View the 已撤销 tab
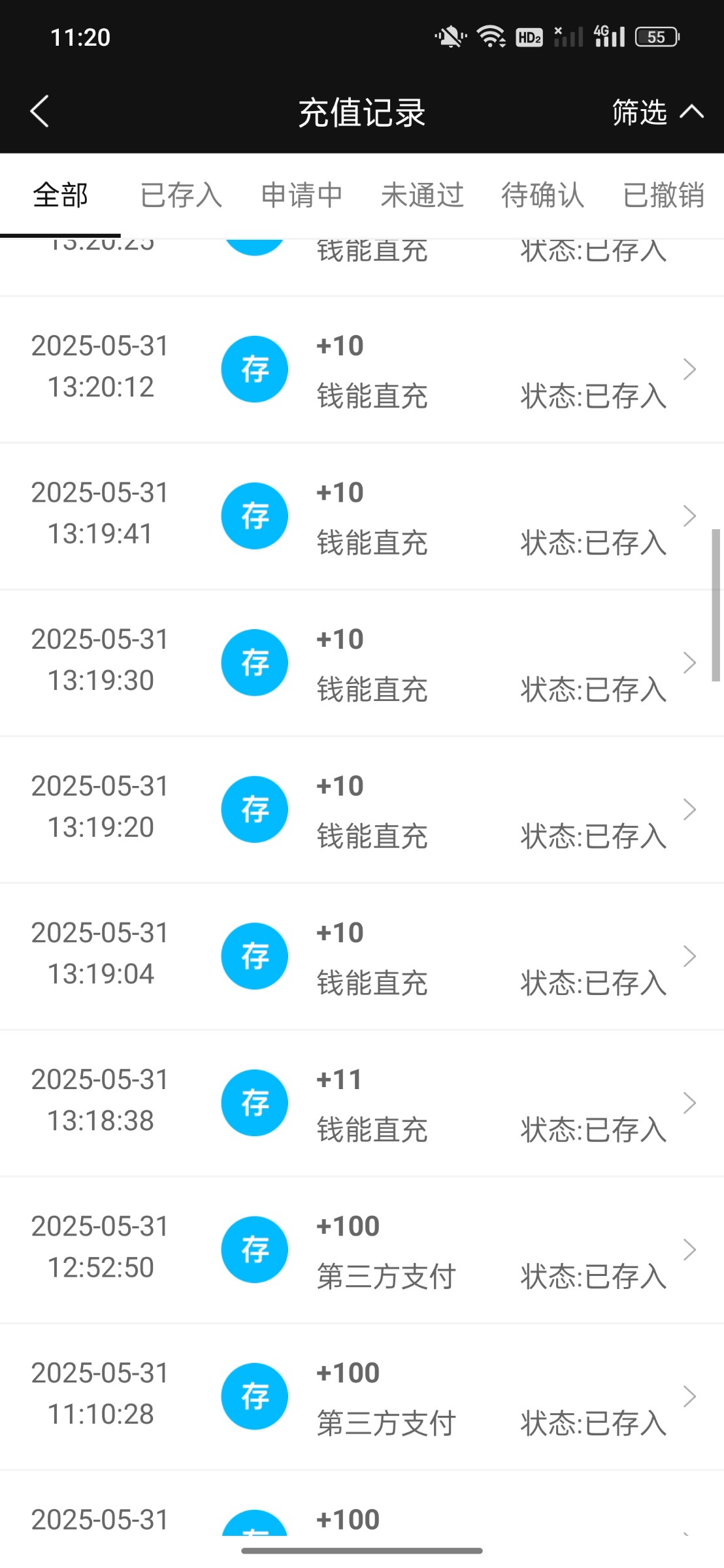 point(663,195)
